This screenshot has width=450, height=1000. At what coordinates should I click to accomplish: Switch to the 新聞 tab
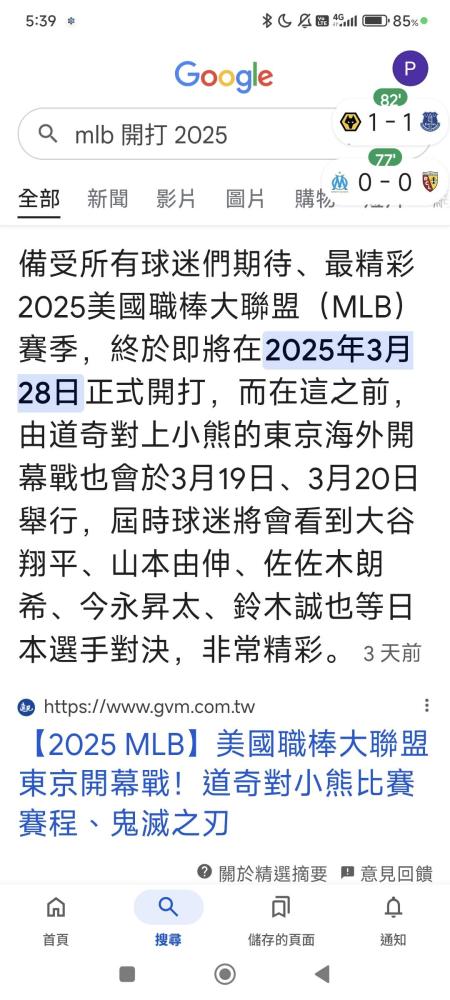107,198
